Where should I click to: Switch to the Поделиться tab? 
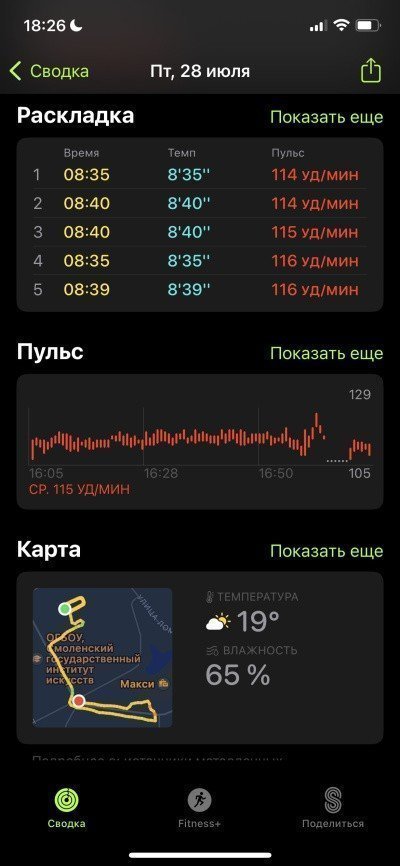click(333, 807)
